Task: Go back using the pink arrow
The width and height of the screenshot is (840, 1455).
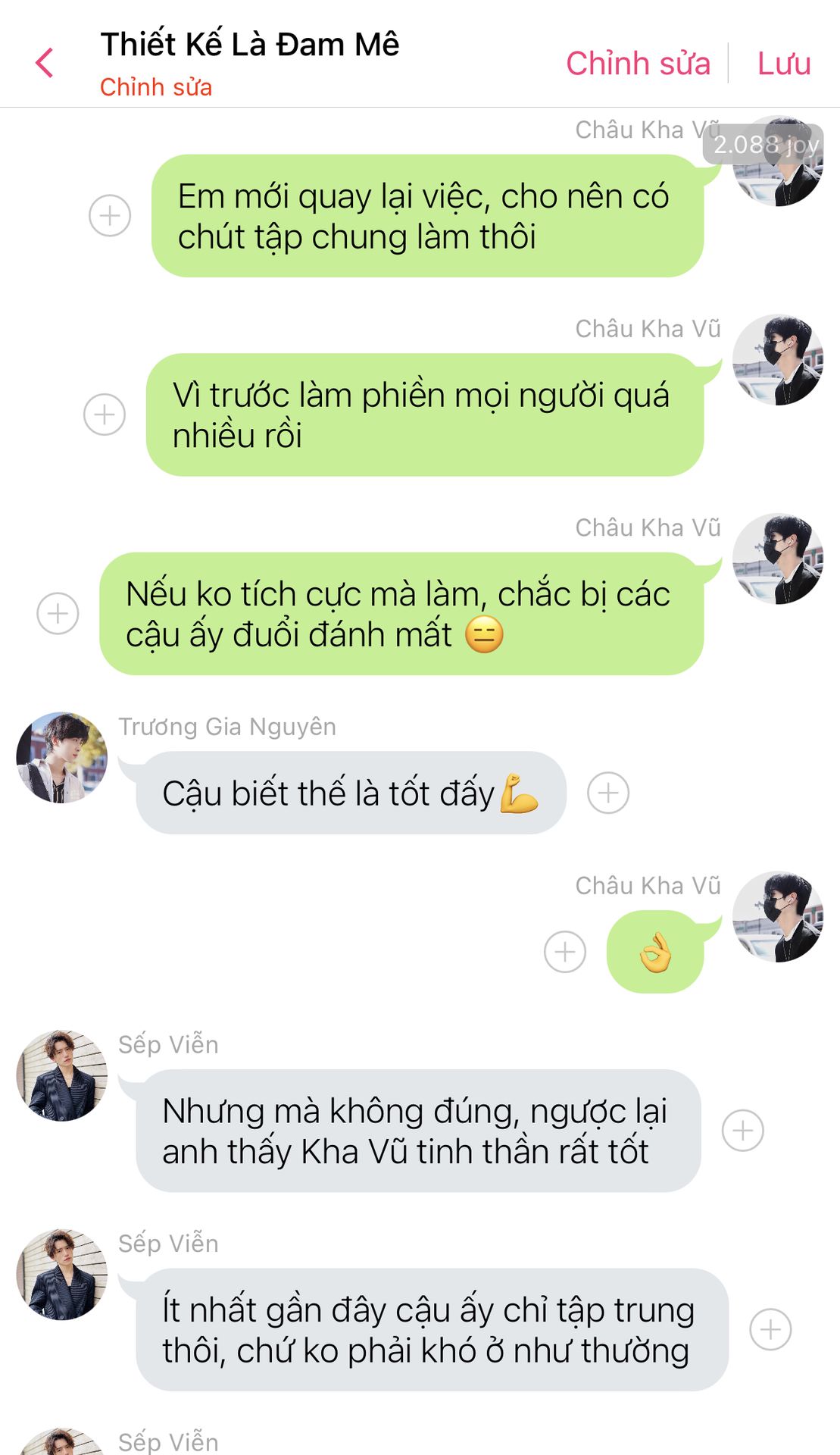Action: [45, 63]
